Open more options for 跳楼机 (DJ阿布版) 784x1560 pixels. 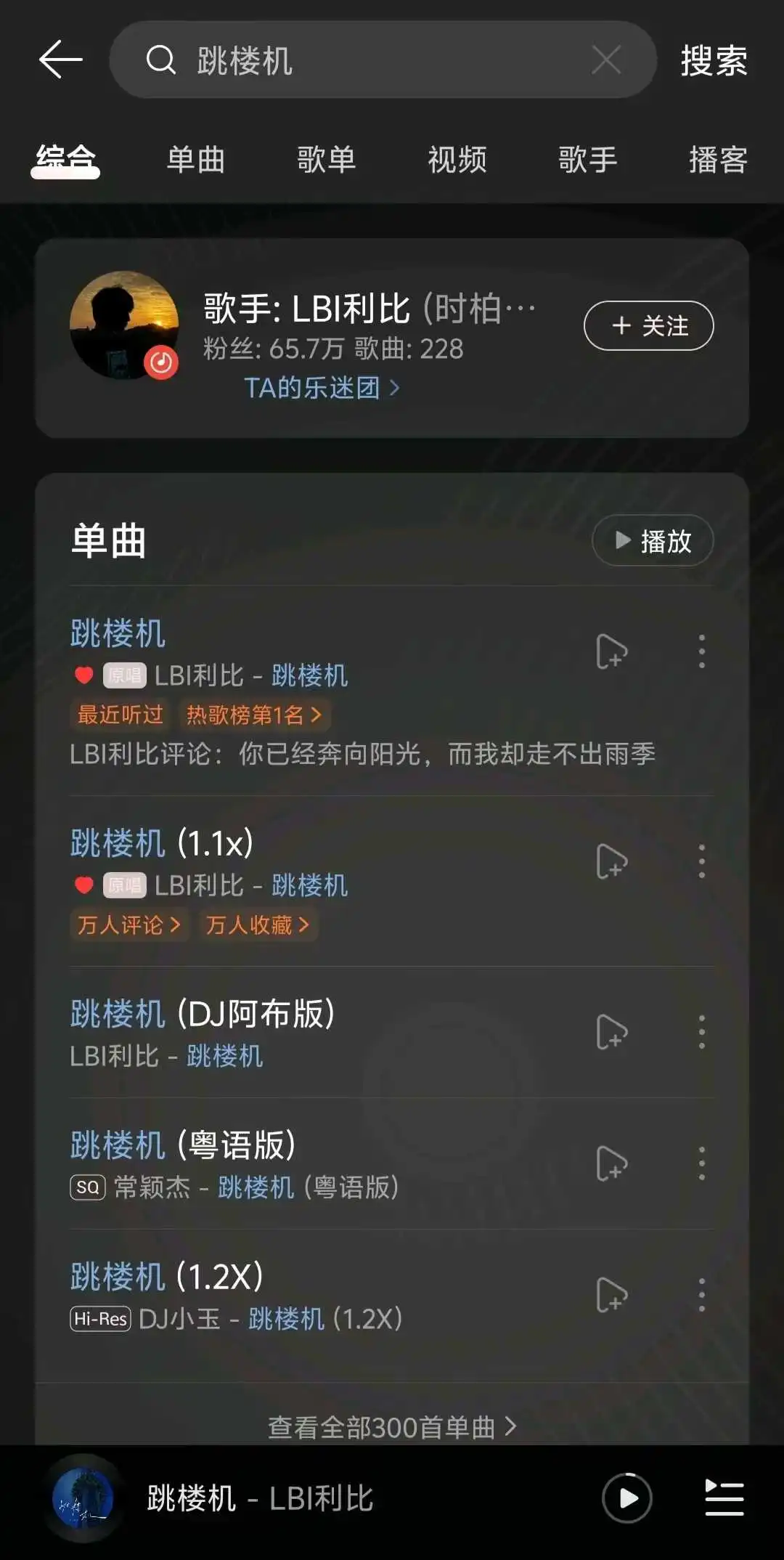(701, 1032)
